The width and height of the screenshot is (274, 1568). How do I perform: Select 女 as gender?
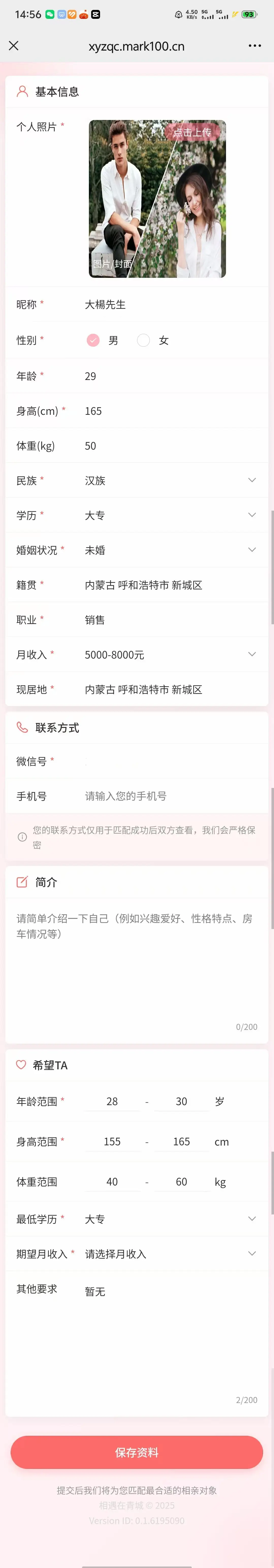[x=144, y=340]
